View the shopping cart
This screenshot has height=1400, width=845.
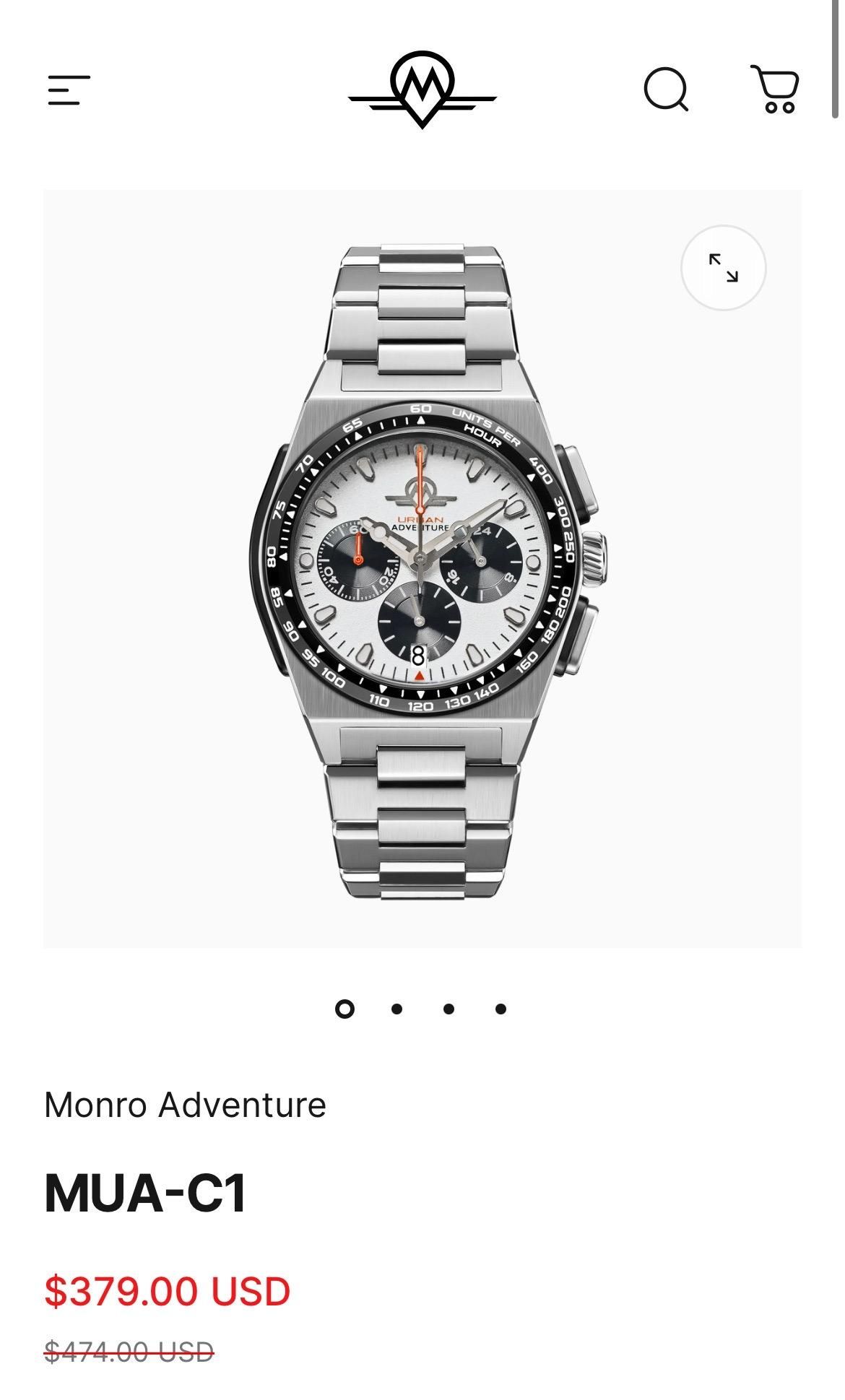776,90
